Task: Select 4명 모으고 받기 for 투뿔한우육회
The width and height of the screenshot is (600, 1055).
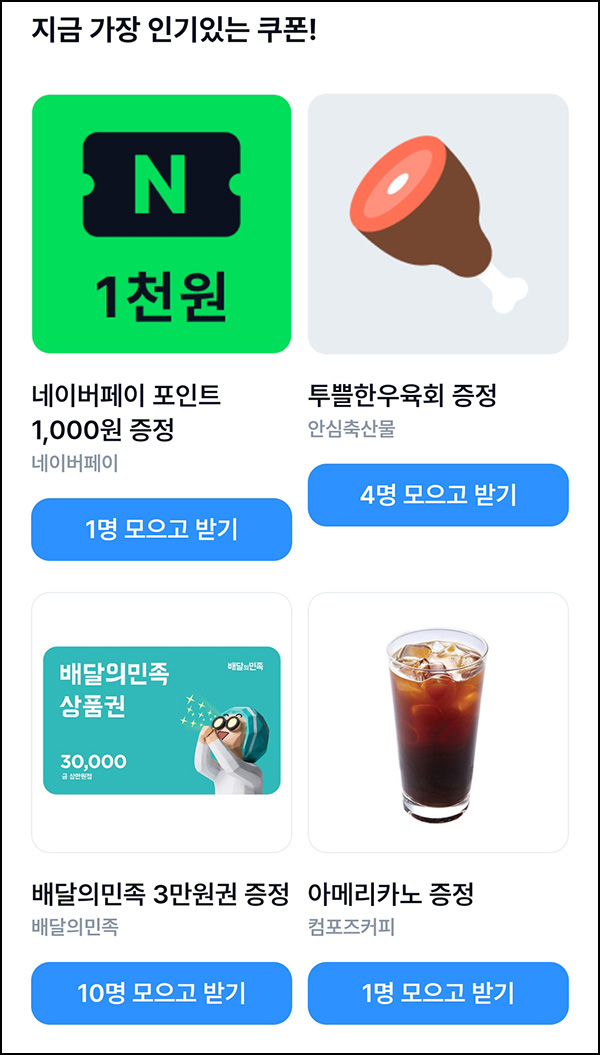Action: coord(438,495)
